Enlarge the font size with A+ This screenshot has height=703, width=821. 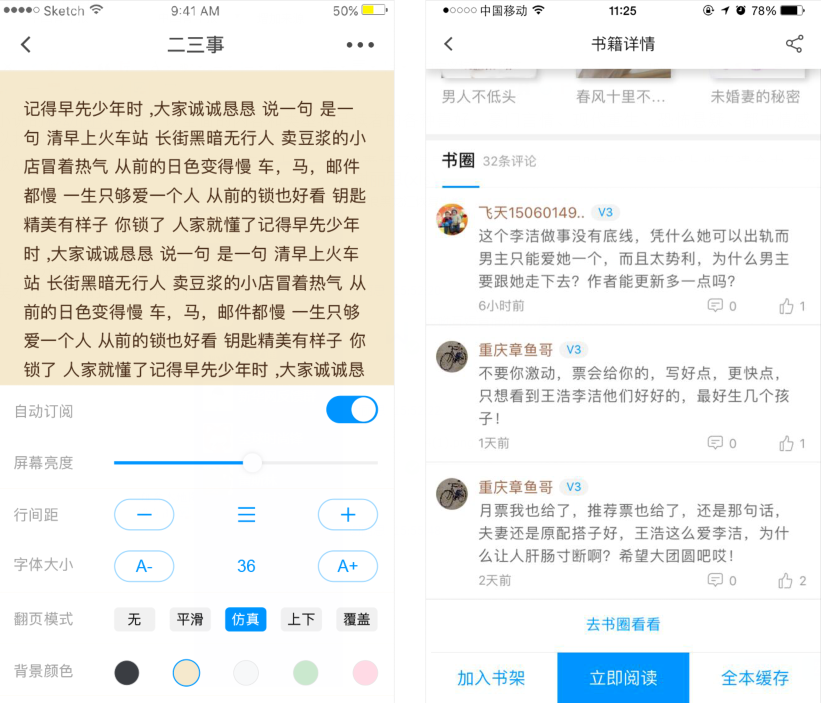tap(347, 566)
